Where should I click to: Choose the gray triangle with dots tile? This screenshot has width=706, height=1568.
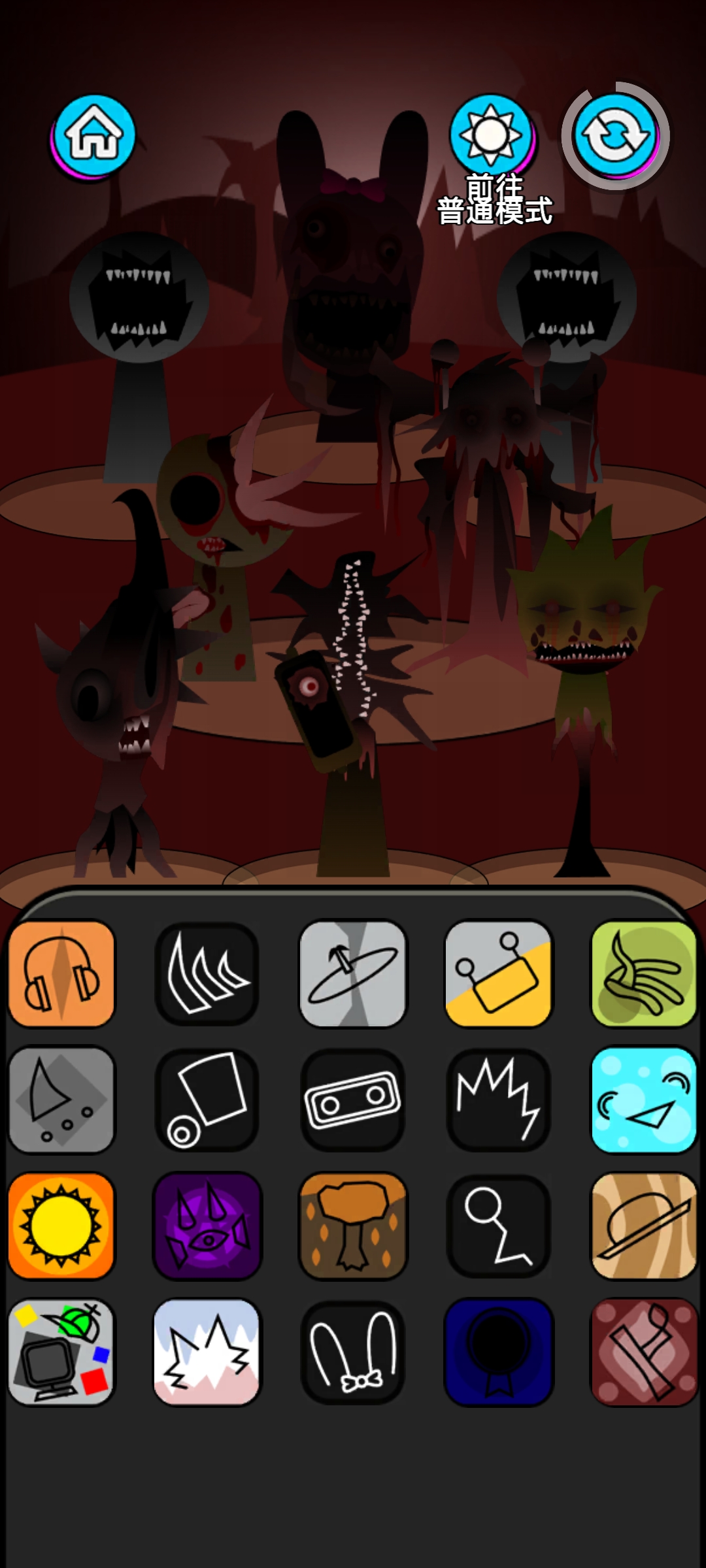pos(62,1100)
